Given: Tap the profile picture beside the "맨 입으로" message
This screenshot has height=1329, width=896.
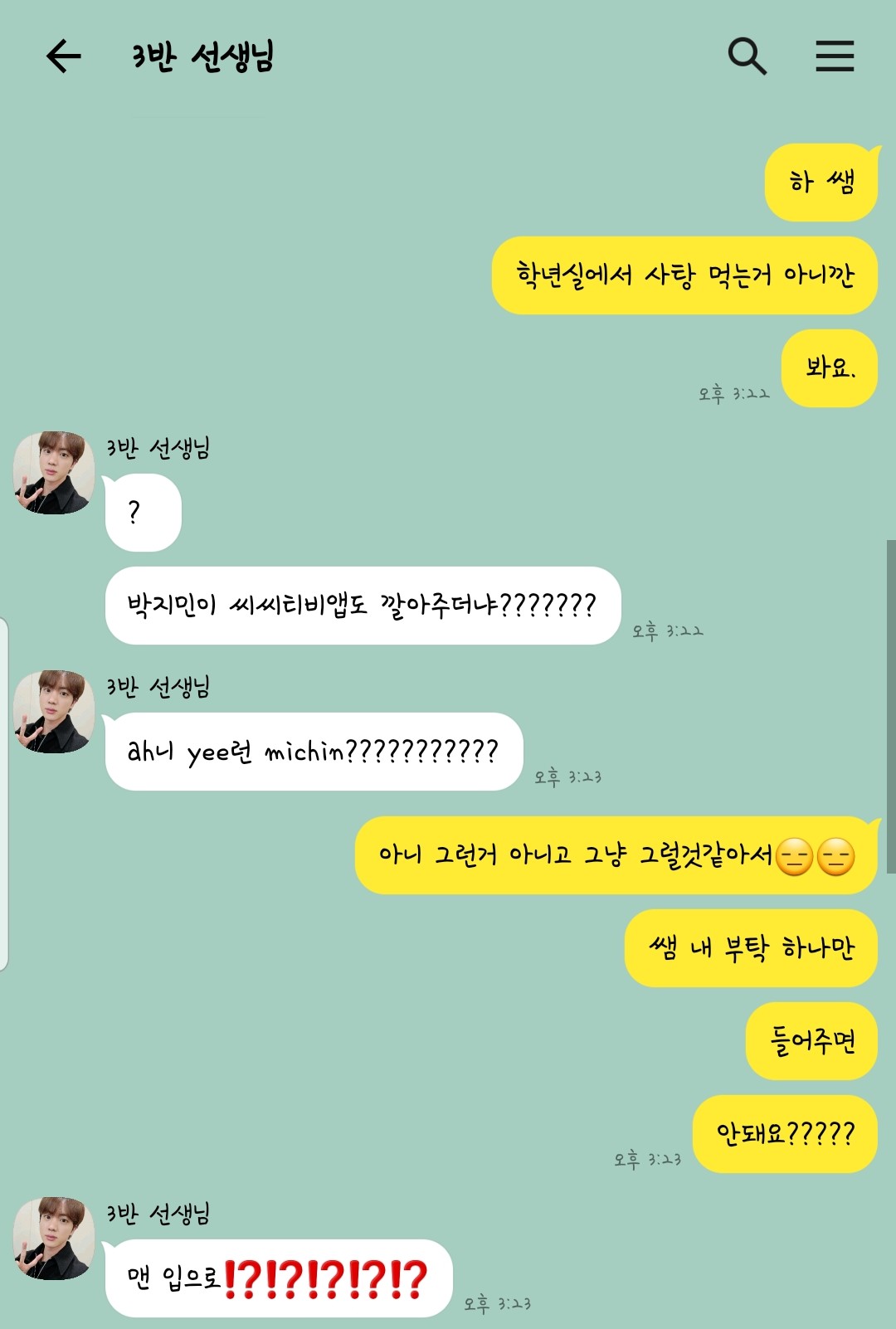Looking at the screenshot, I should point(54,1239).
